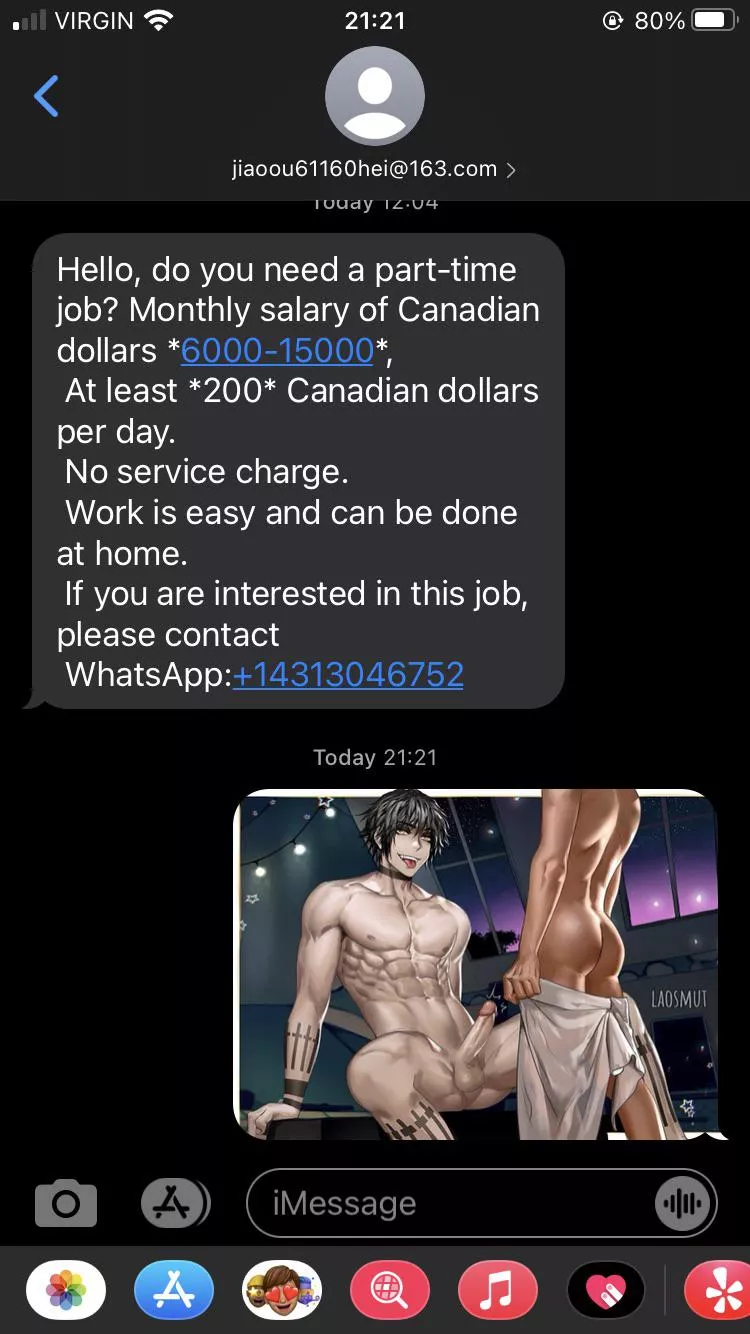Open contact details for jiaoou61160hei@163.com
Viewport: 750px width, 1334px height.
point(374,169)
